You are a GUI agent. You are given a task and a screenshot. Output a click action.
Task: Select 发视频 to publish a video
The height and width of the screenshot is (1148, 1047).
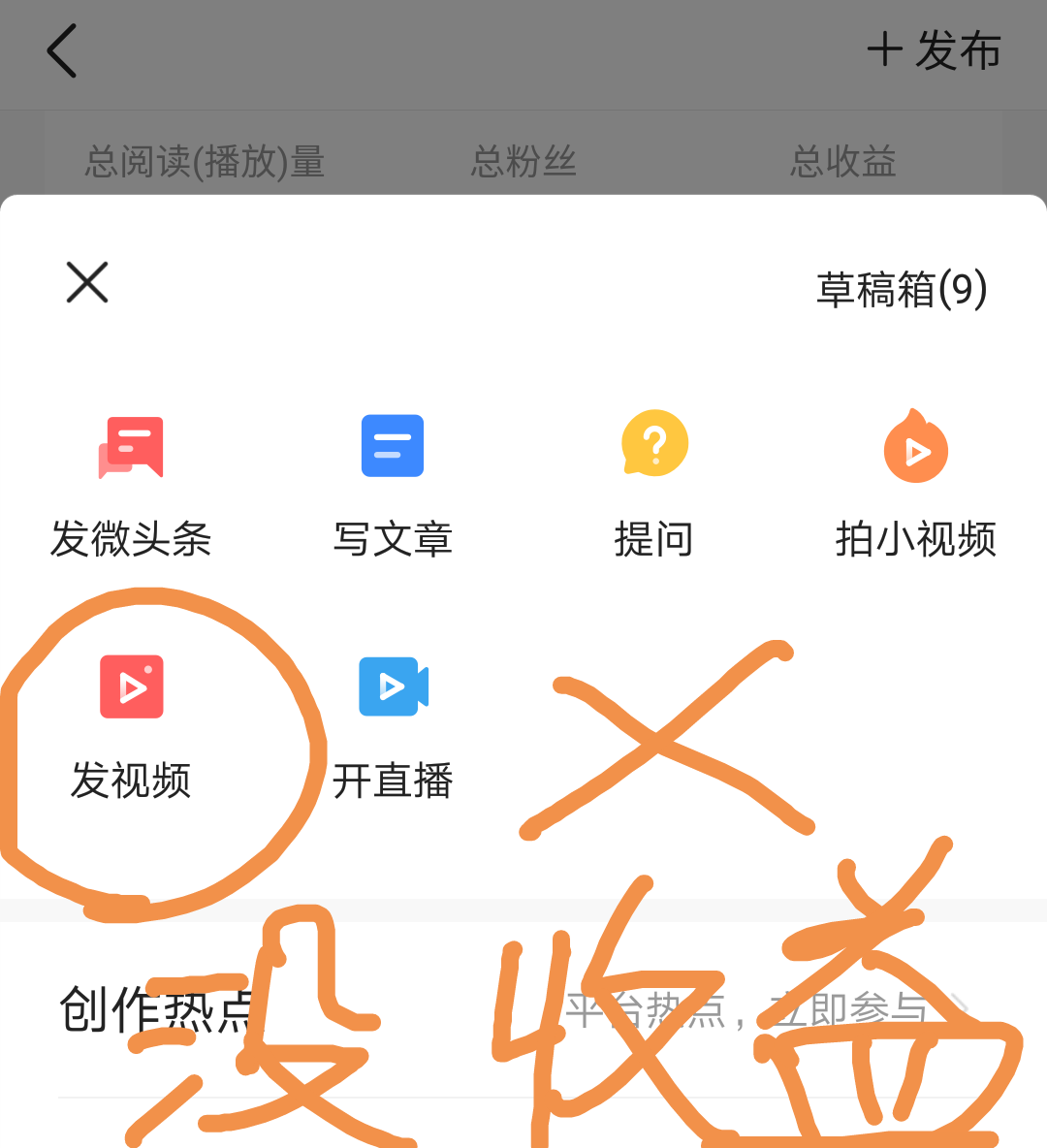132,725
